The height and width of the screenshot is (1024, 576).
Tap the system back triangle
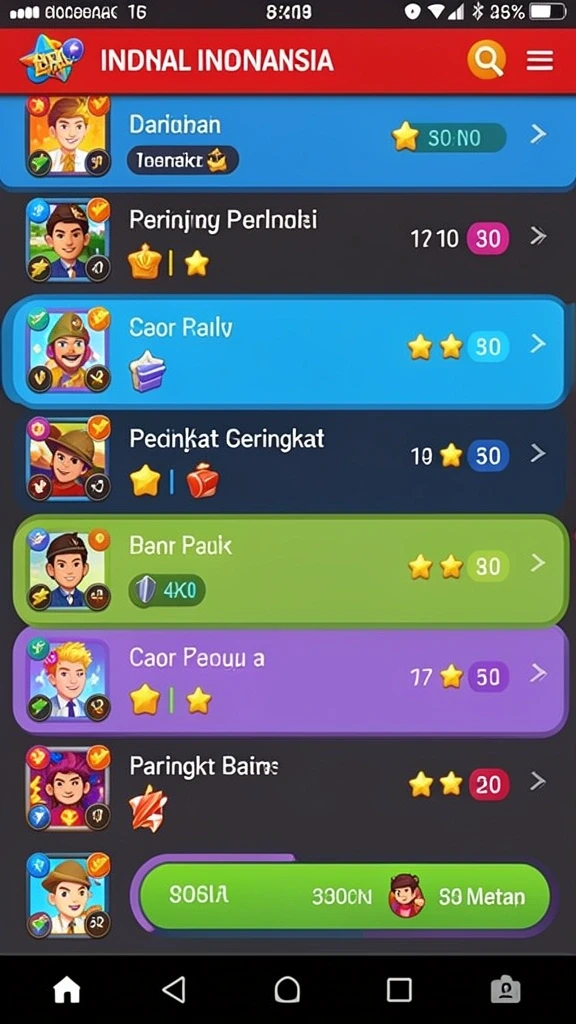pos(174,989)
